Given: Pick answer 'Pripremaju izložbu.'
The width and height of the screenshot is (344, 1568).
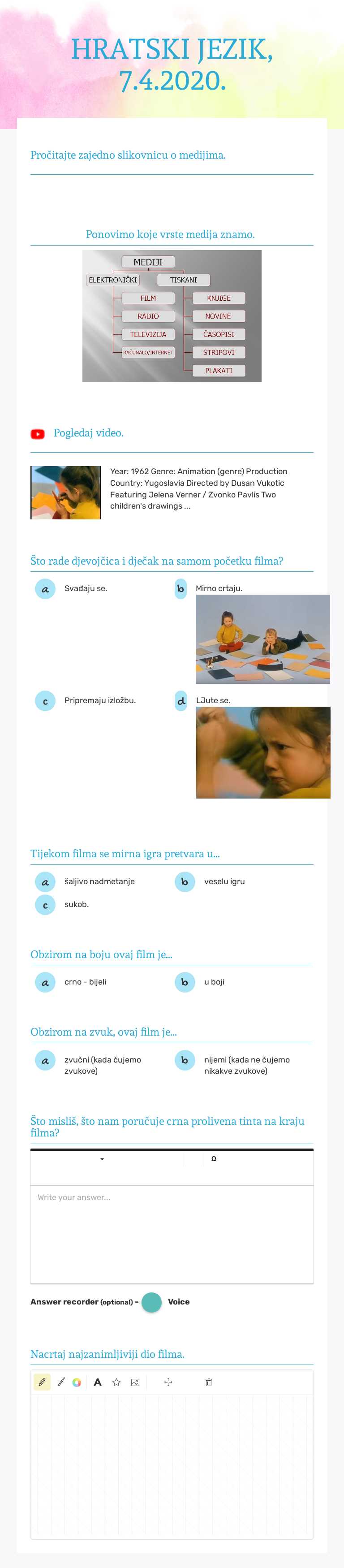Looking at the screenshot, I should [x=45, y=700].
